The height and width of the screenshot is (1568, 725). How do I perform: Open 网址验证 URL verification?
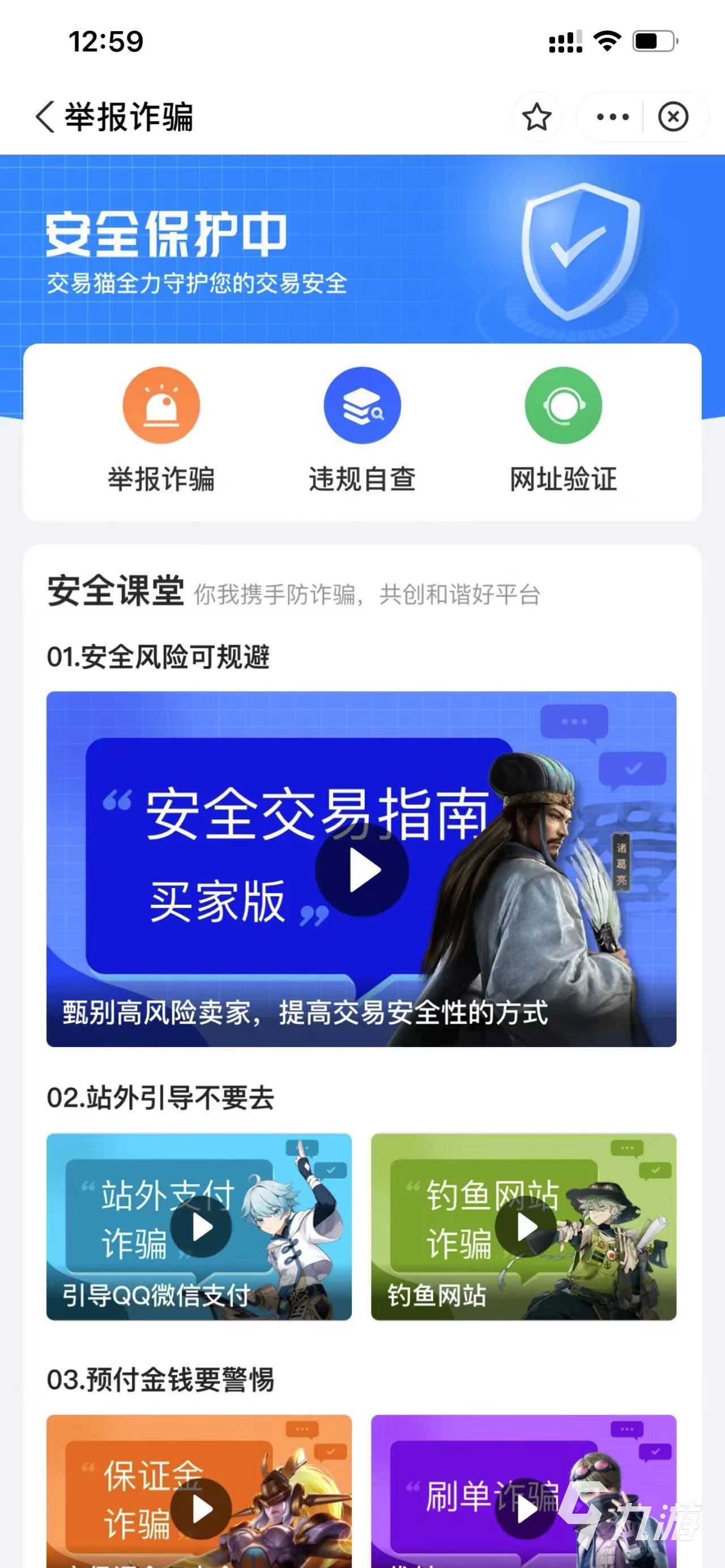point(563,429)
